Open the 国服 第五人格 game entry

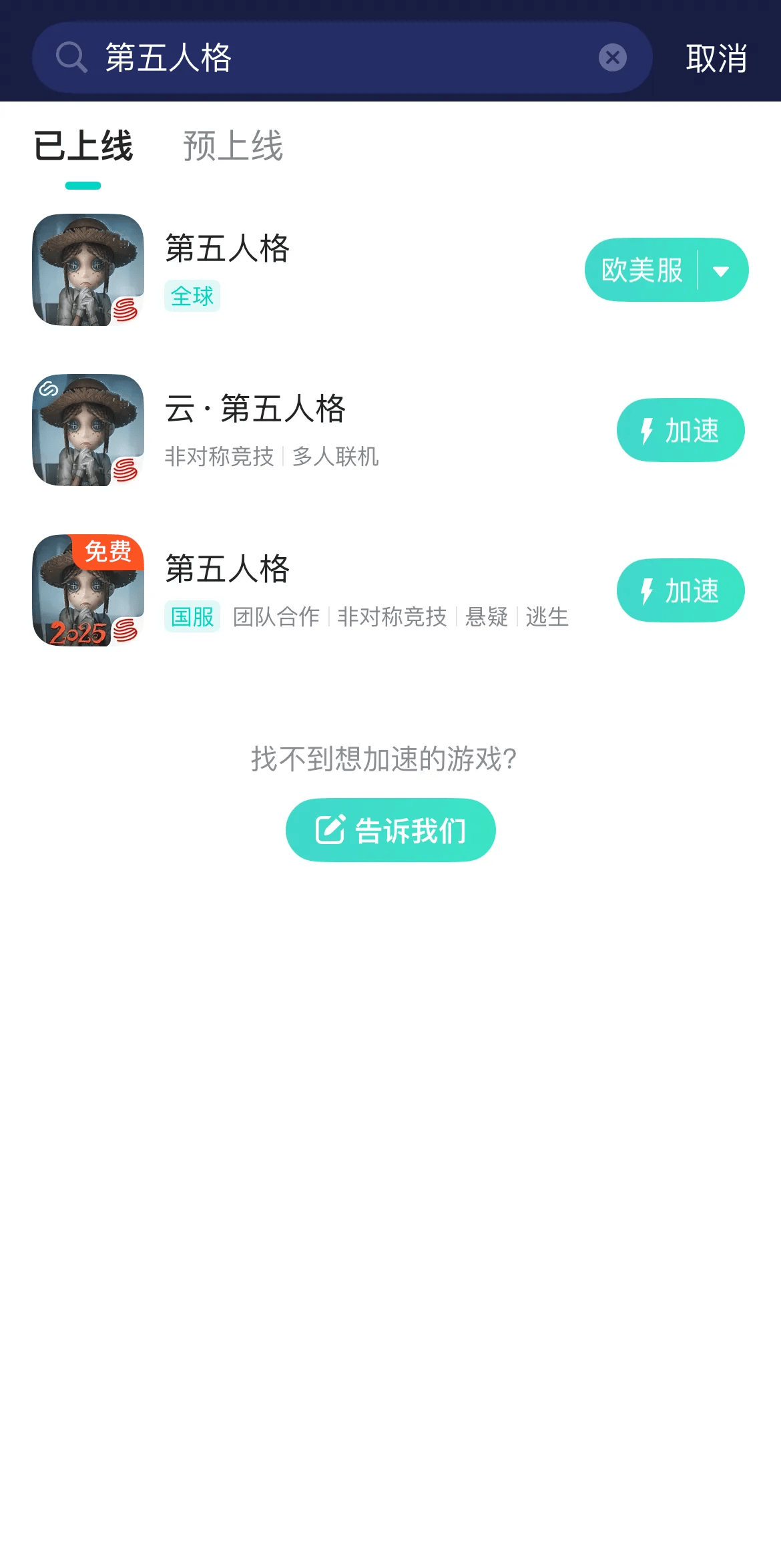coord(227,570)
